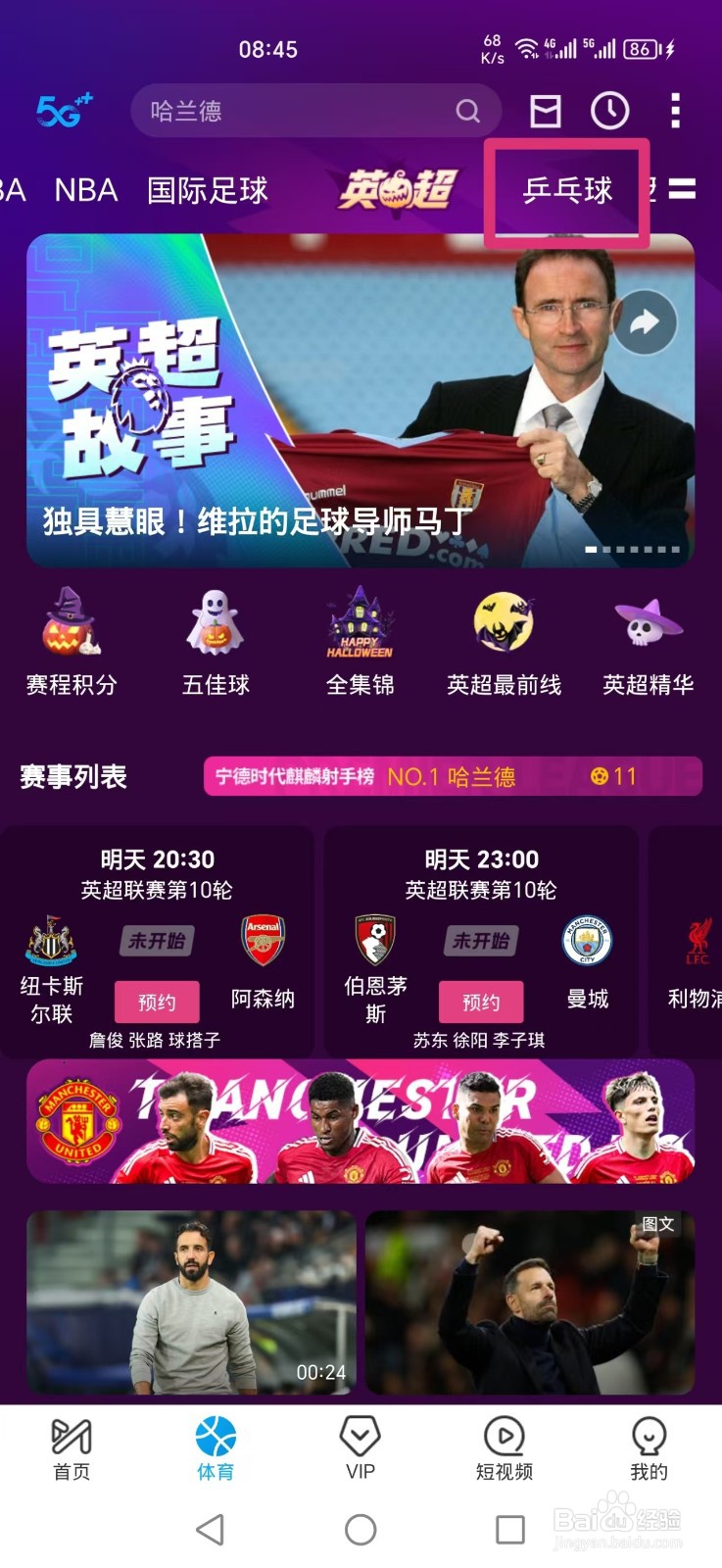This screenshot has width=722, height=1568.
Task: Reserve the 纽卡斯尔联 vs 阿森纳 match
Action: [157, 1002]
